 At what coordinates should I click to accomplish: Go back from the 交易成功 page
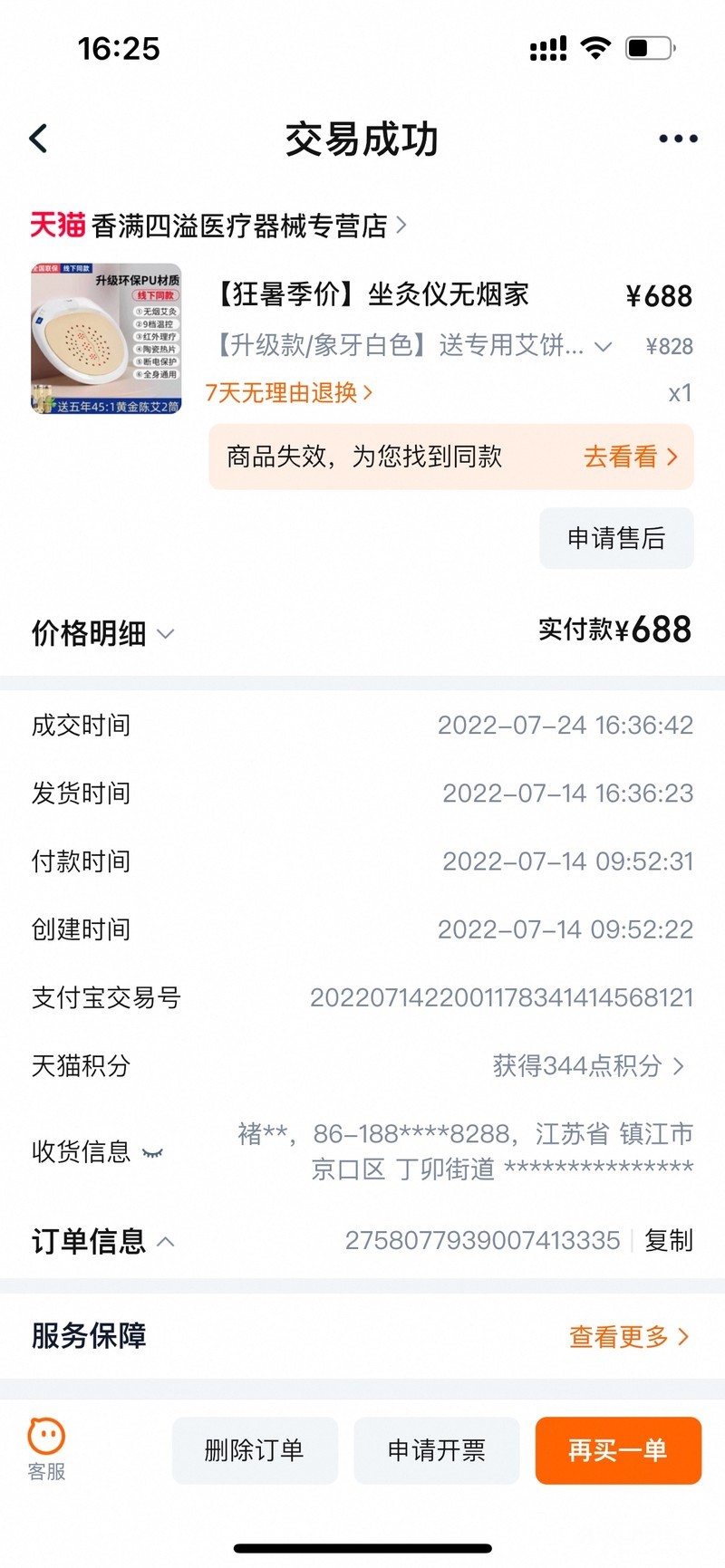(x=38, y=139)
